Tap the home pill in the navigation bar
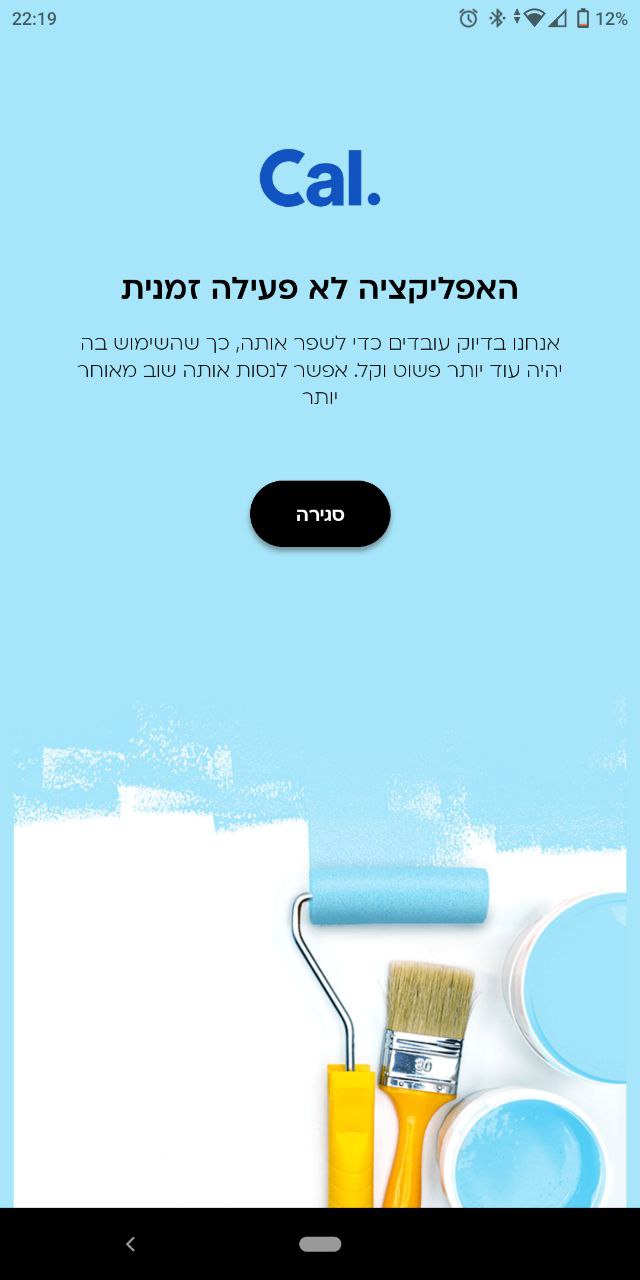This screenshot has height=1280, width=640. [x=320, y=1244]
